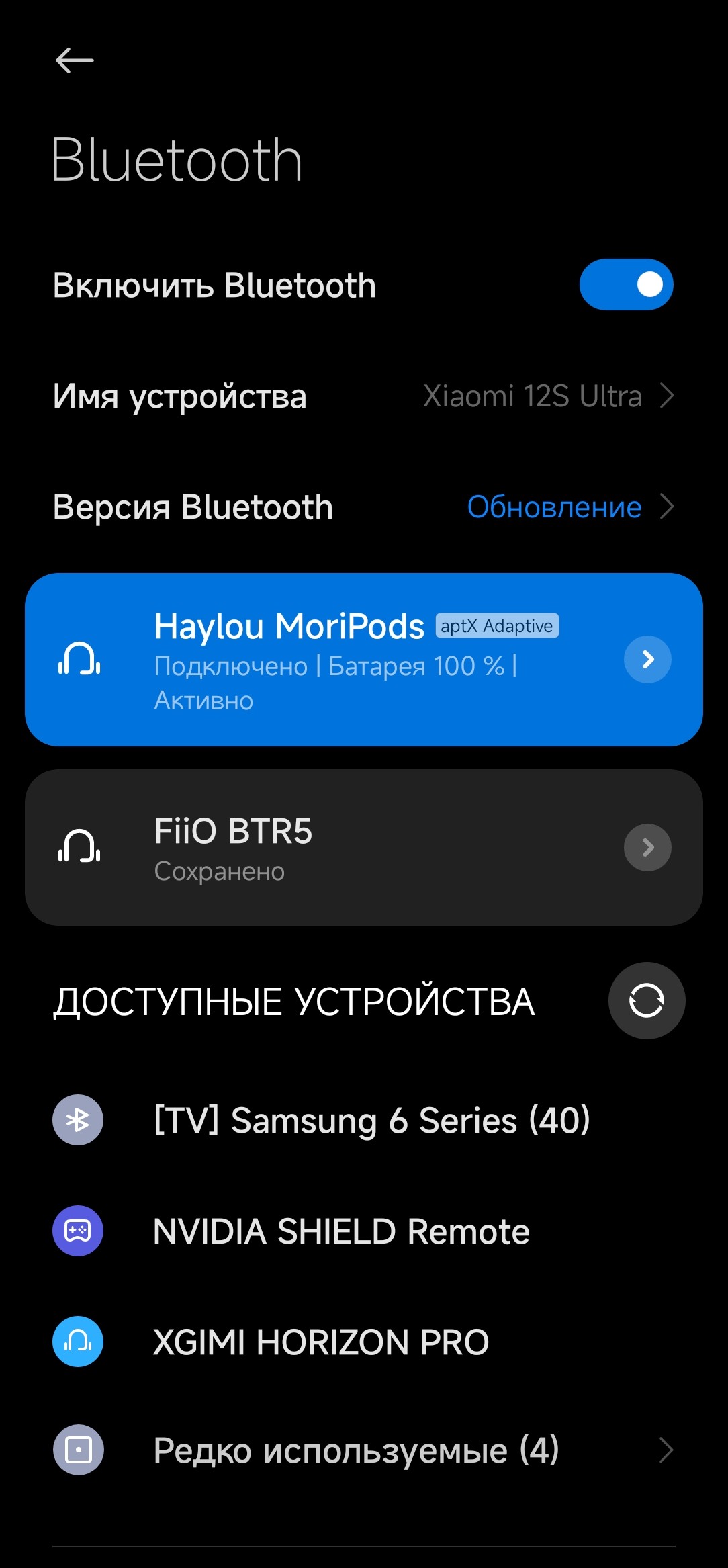Open the device name setting
The width and height of the screenshot is (728, 1568).
364,396
